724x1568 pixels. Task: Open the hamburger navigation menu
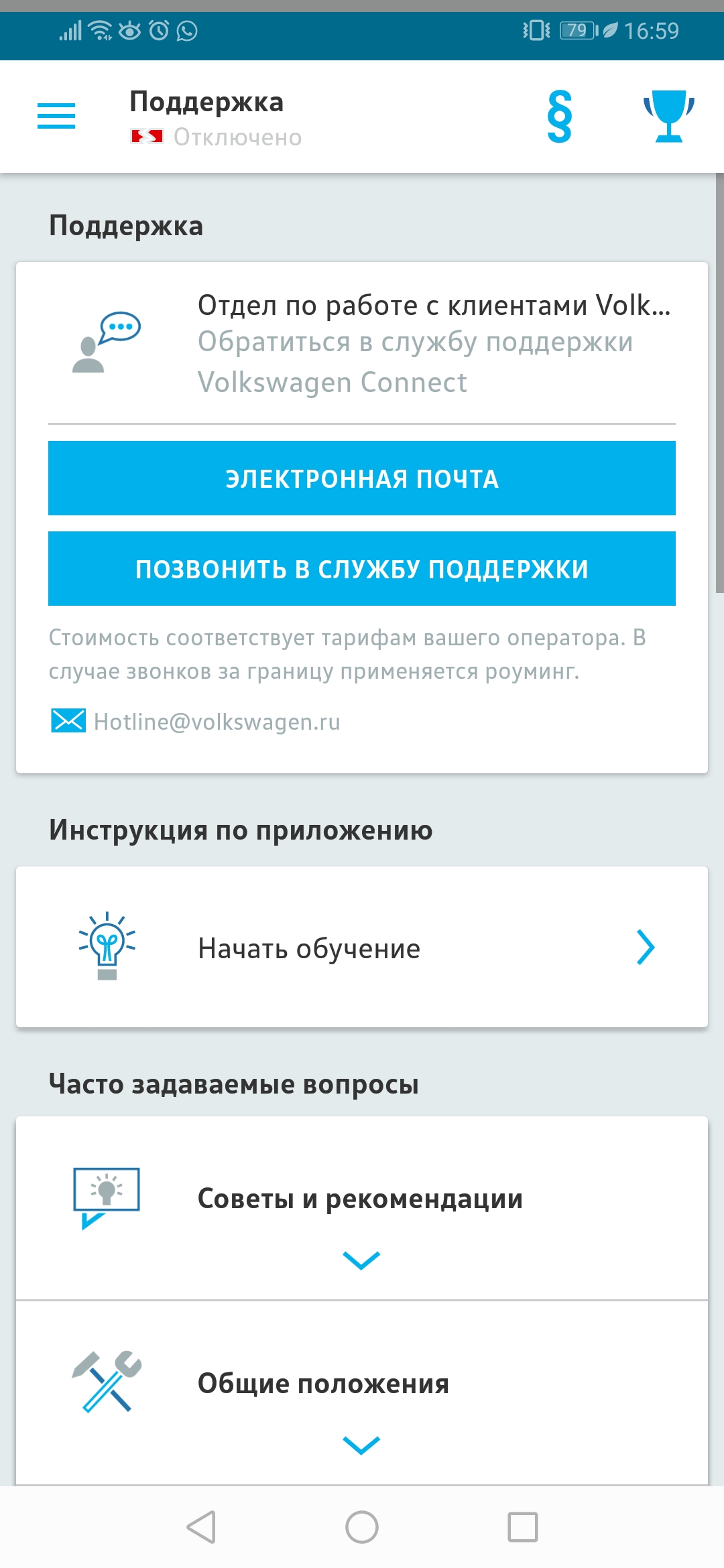[56, 116]
